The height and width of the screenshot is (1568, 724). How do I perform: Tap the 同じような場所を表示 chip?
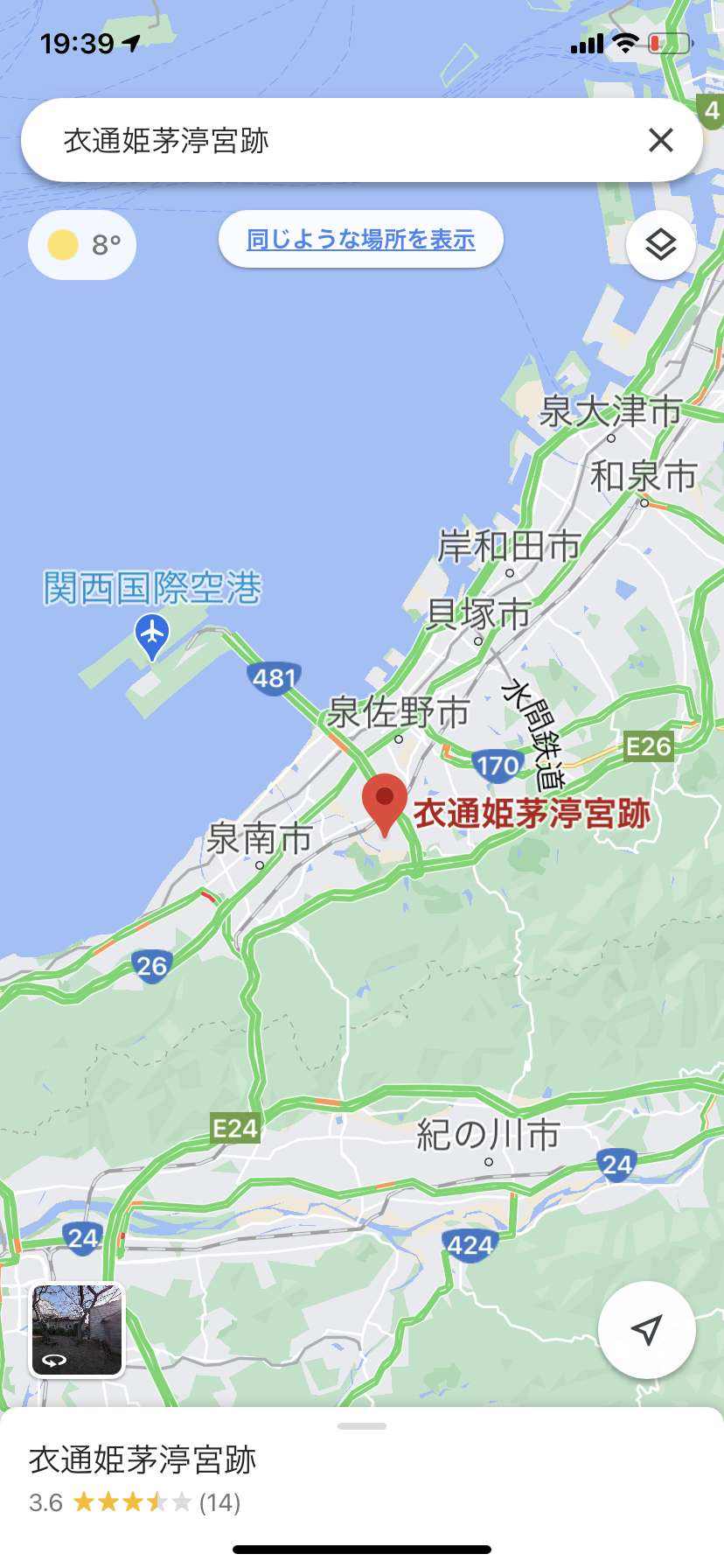(x=361, y=239)
